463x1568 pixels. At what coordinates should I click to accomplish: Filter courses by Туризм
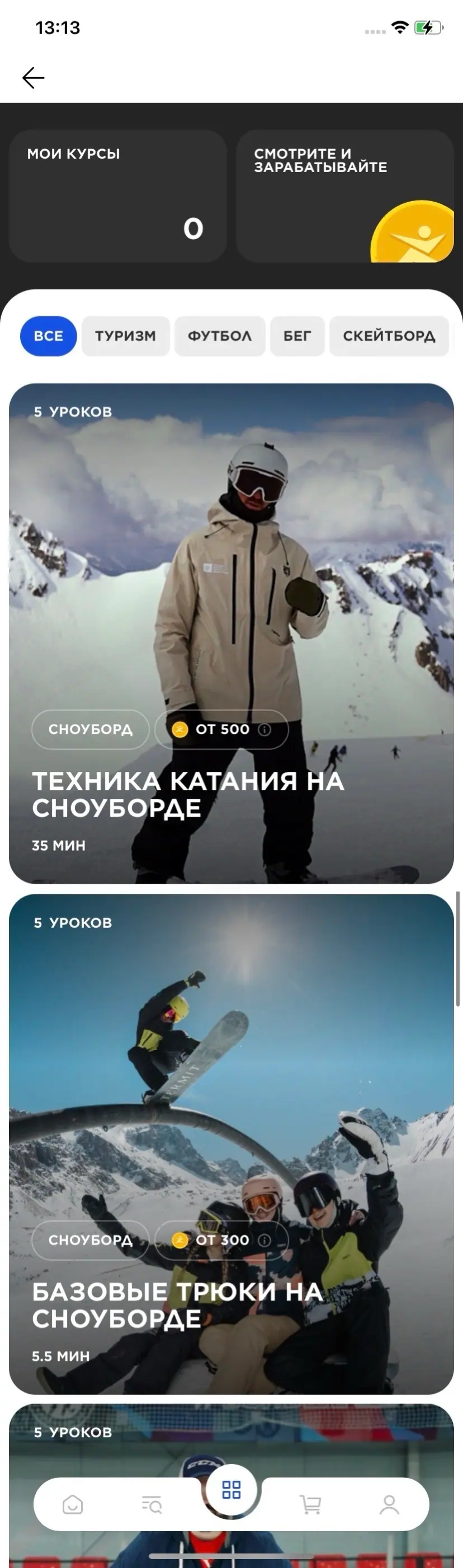(x=125, y=336)
